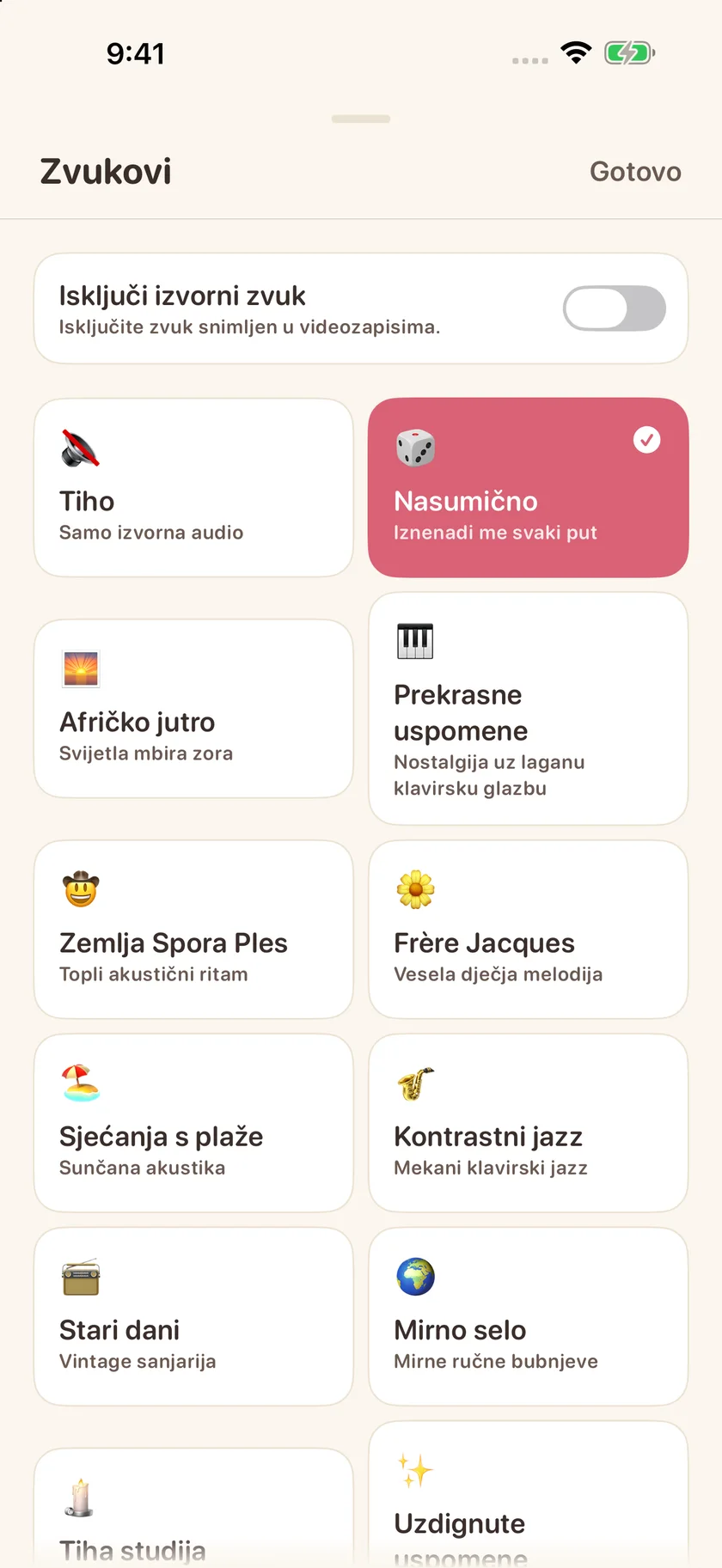This screenshot has height=1568, width=722.
Task: Pick the Afričko jutro sound
Action: (193, 709)
